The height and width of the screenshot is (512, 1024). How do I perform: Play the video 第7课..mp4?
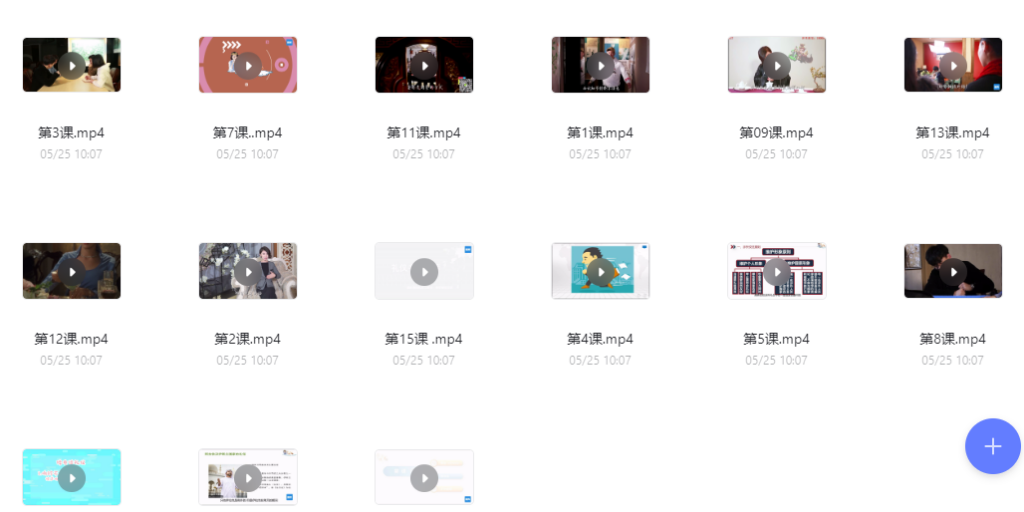[247, 66]
